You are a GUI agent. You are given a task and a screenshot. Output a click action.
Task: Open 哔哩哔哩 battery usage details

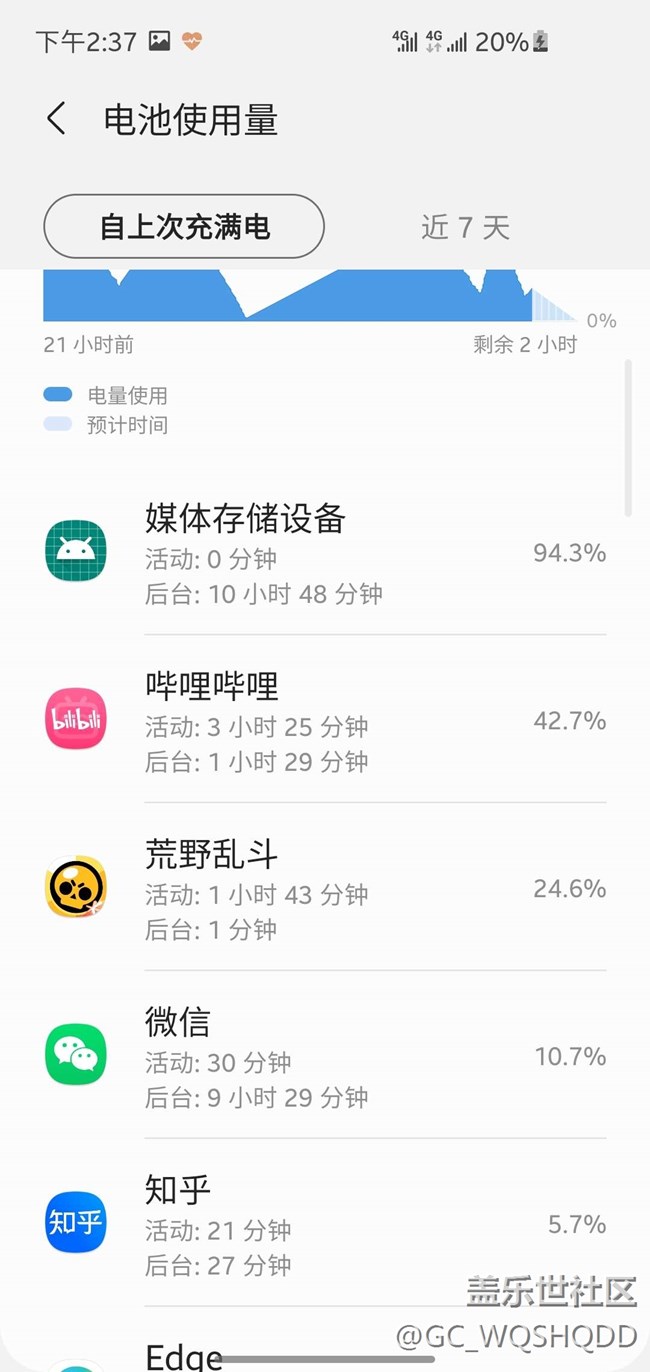(325, 721)
